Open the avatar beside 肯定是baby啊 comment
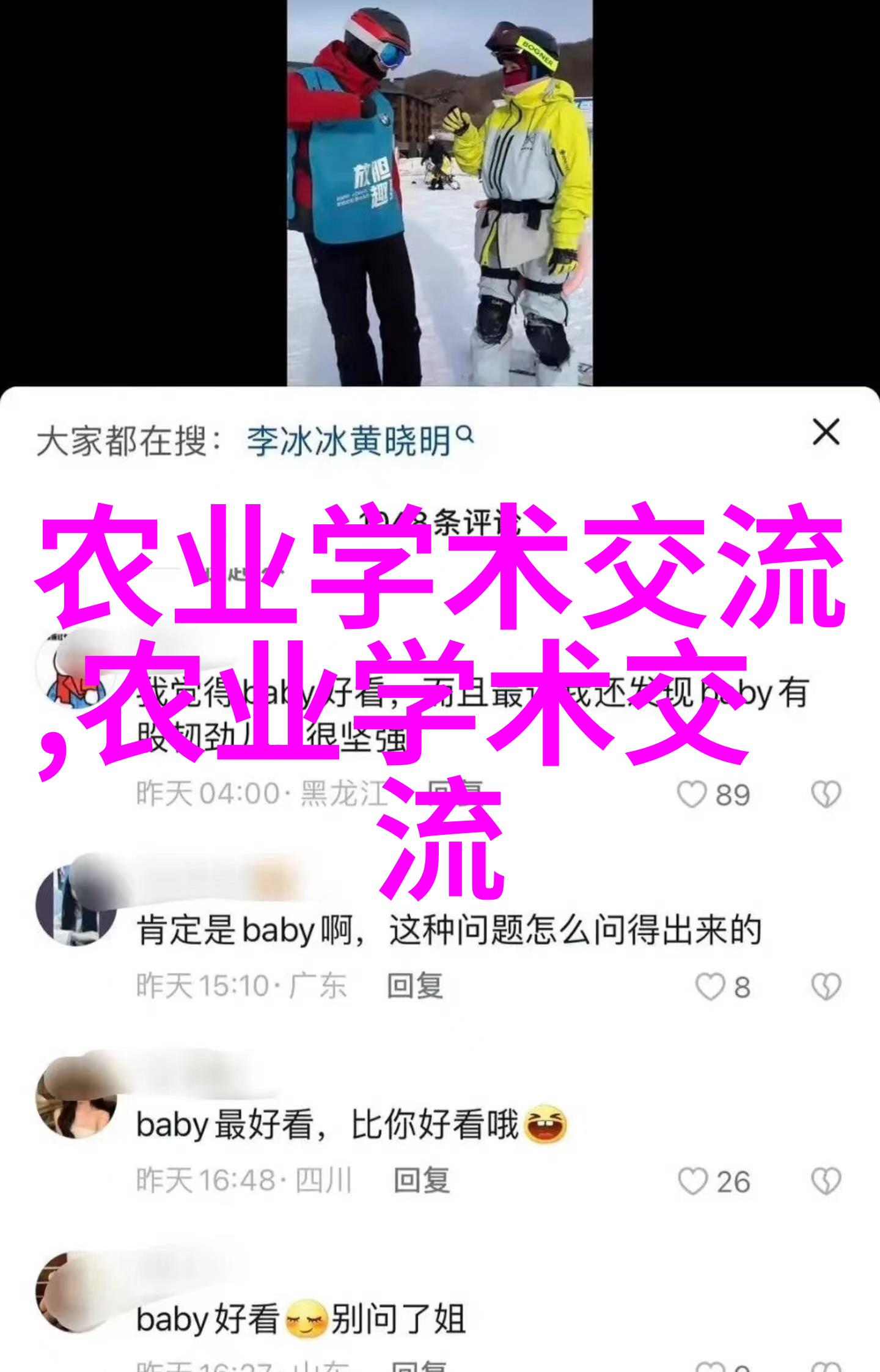880x1372 pixels. point(75,905)
